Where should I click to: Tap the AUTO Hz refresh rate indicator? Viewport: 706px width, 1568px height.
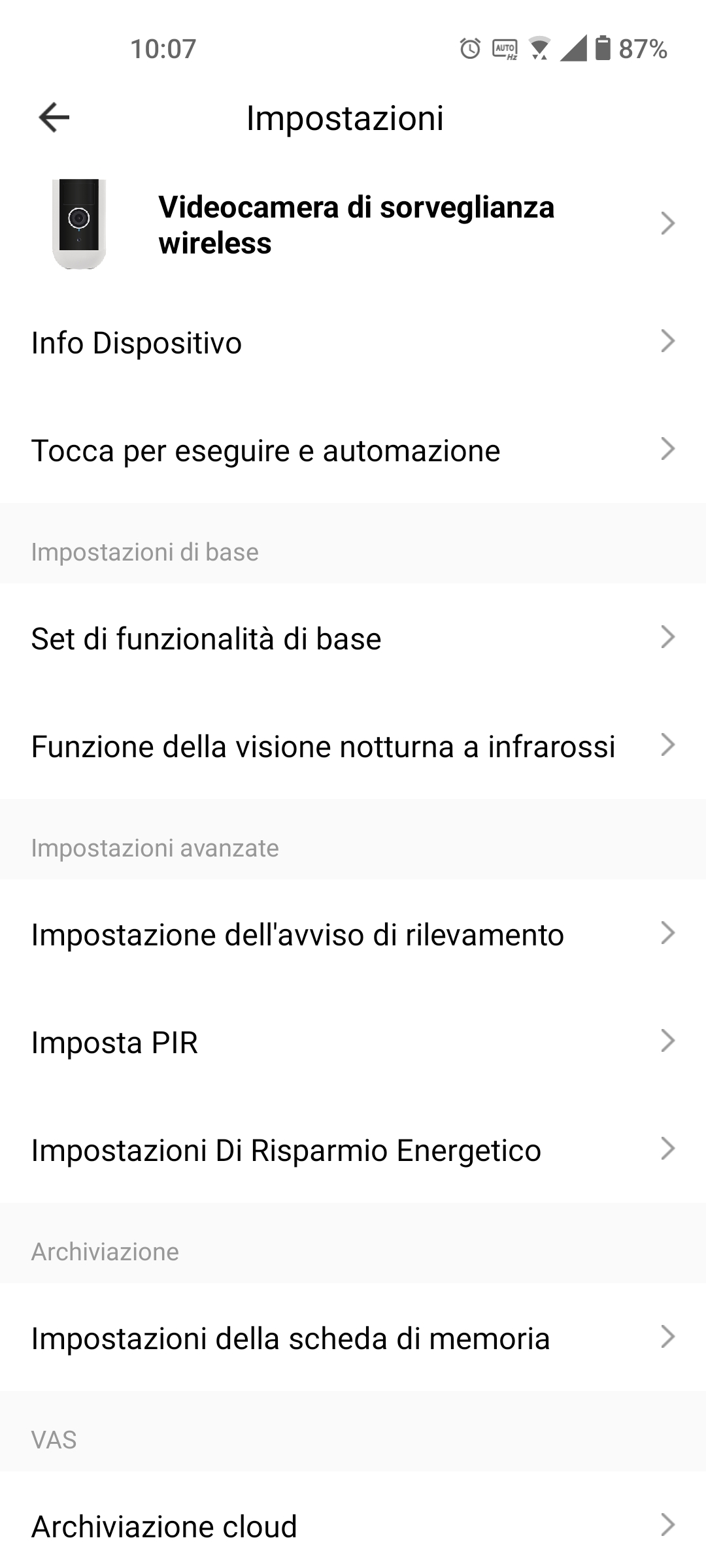[503, 49]
